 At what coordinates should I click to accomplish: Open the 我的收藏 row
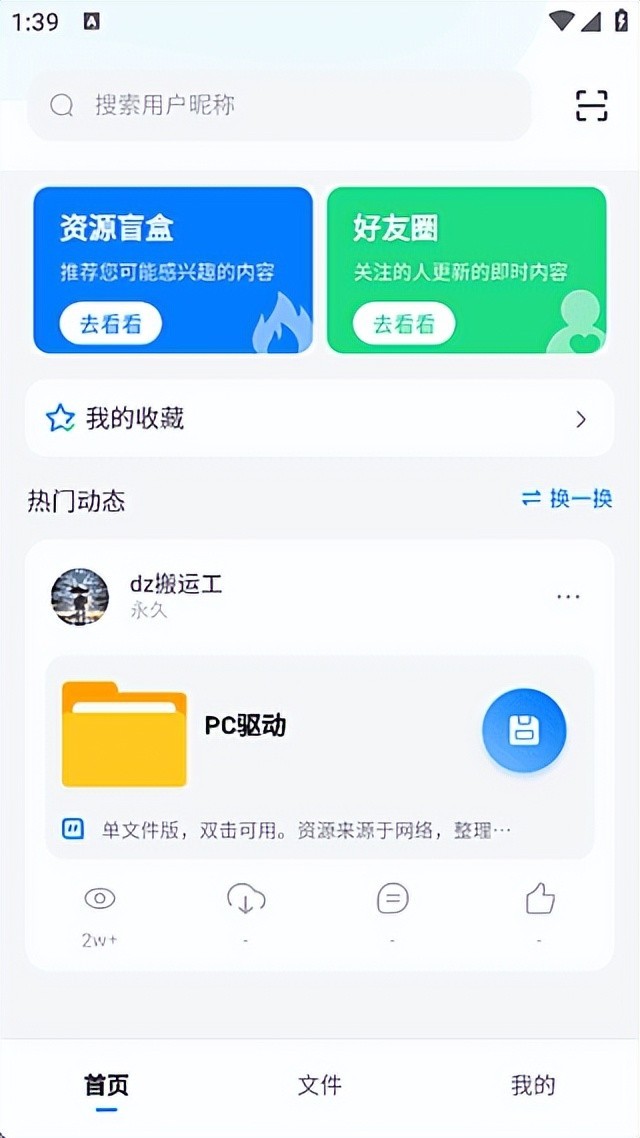click(320, 418)
